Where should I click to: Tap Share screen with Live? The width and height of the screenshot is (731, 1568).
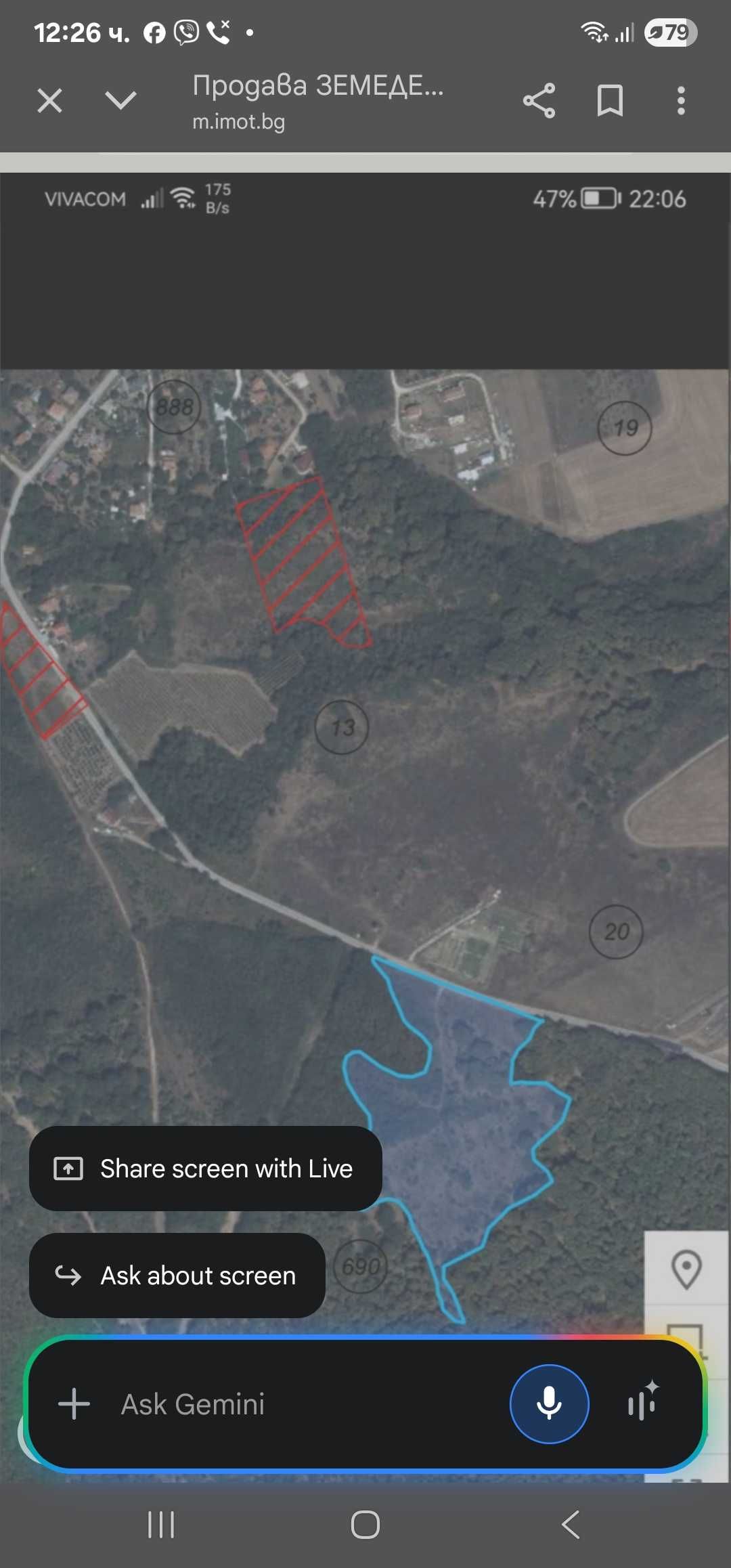[x=205, y=1169]
